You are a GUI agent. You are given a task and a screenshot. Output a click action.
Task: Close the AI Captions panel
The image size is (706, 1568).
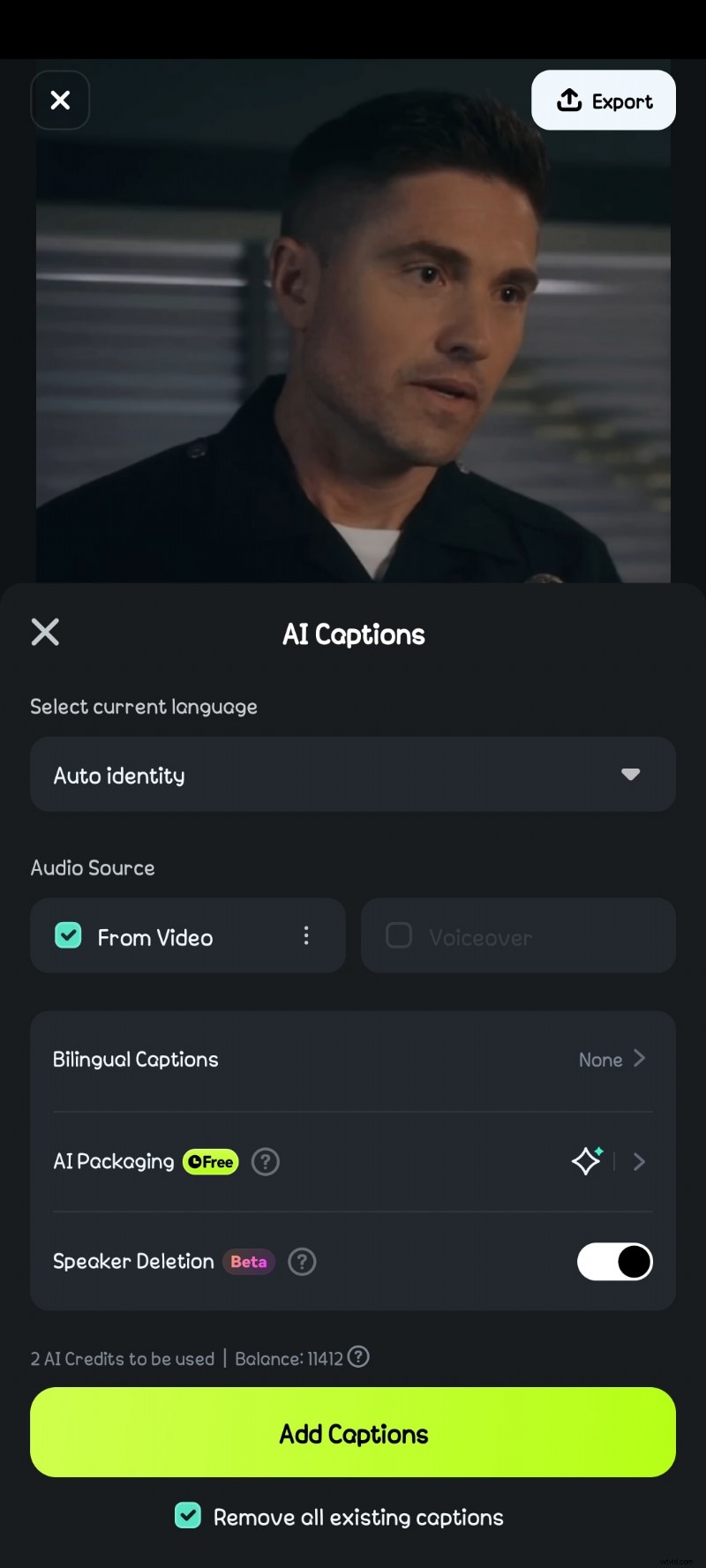(45, 632)
